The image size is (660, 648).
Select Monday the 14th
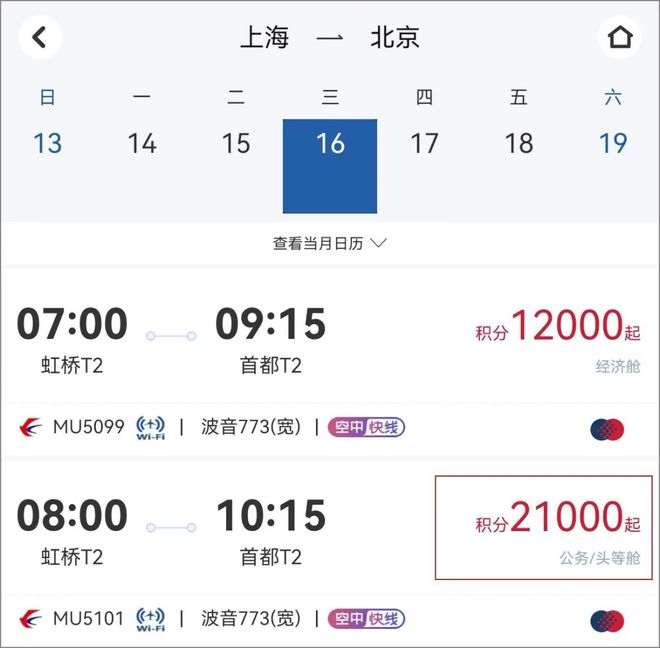click(142, 143)
